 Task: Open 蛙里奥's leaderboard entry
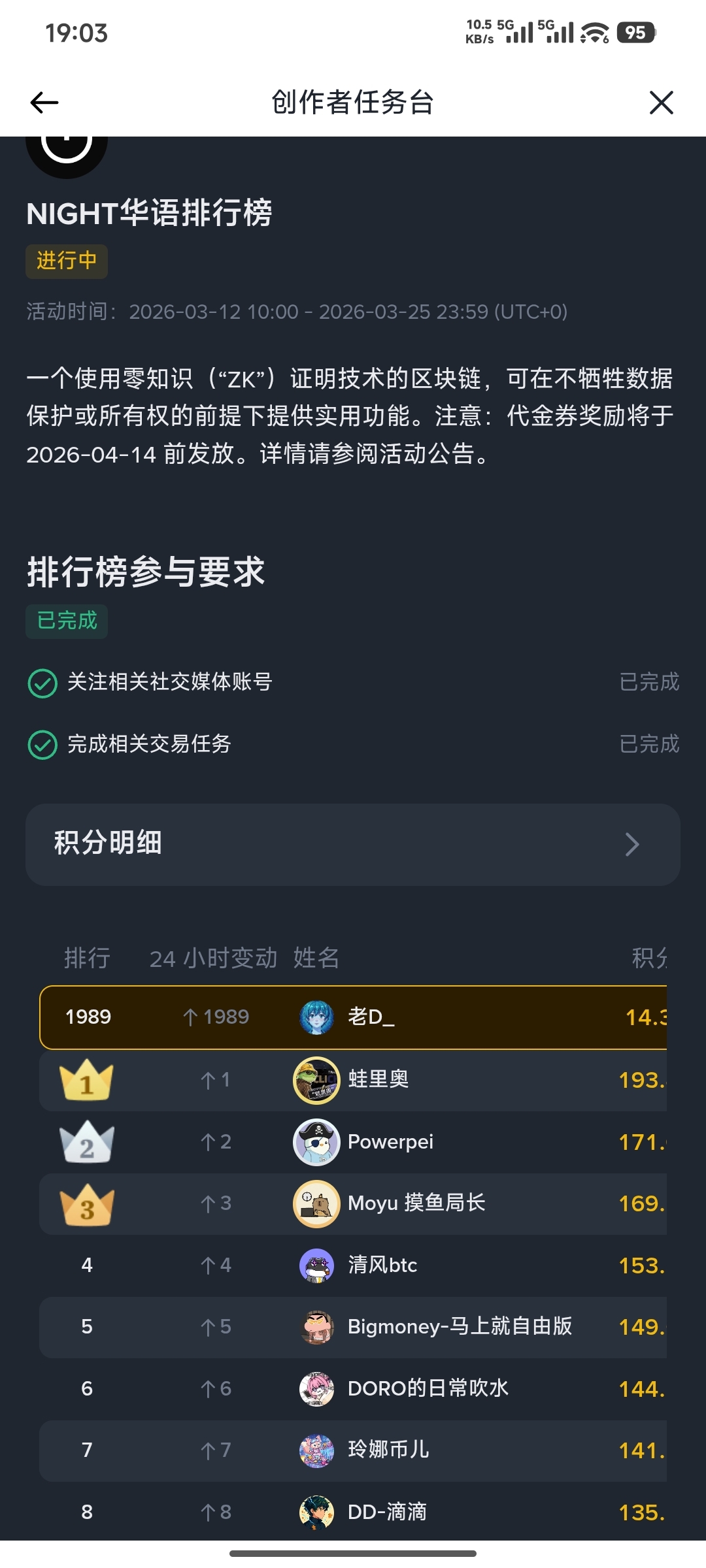[378, 1080]
